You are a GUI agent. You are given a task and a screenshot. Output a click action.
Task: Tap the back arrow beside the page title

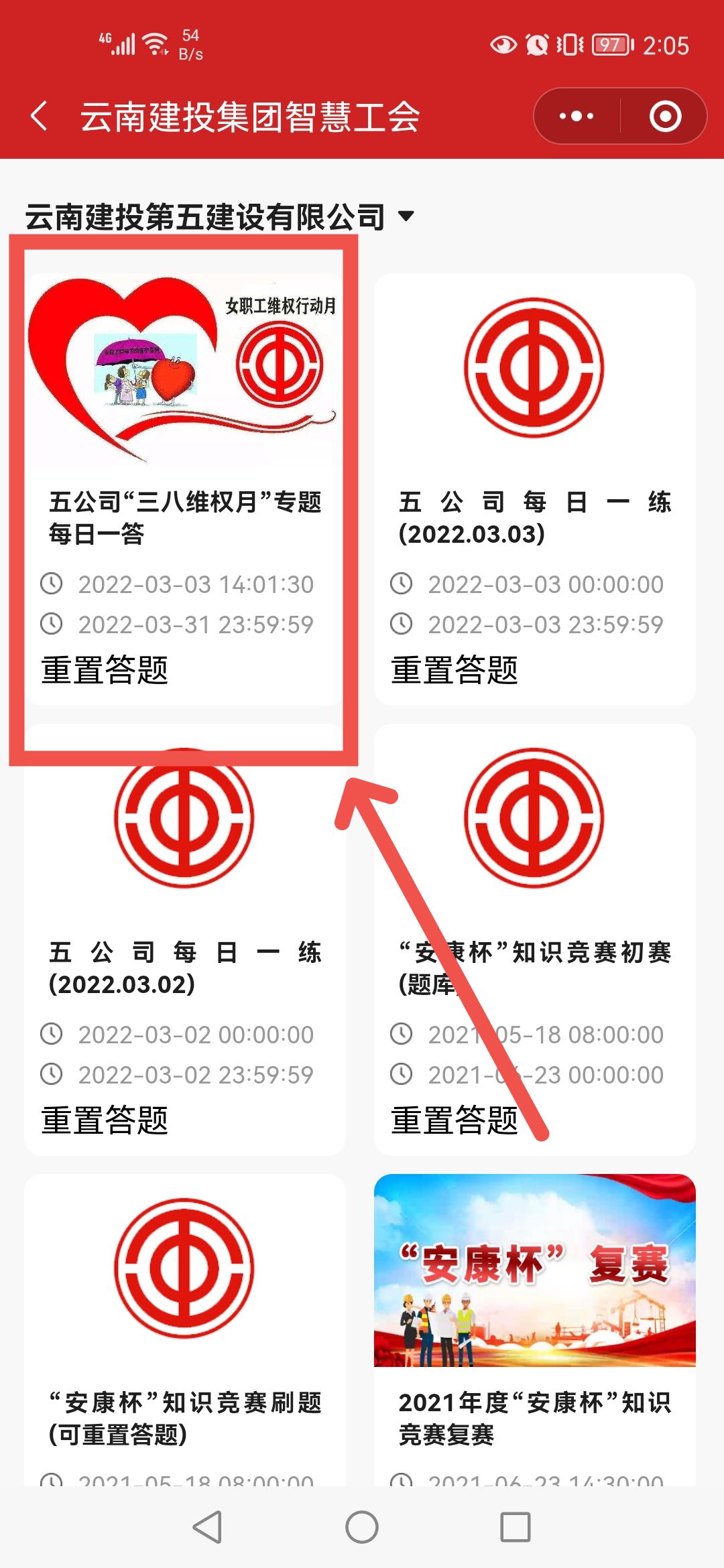40,117
